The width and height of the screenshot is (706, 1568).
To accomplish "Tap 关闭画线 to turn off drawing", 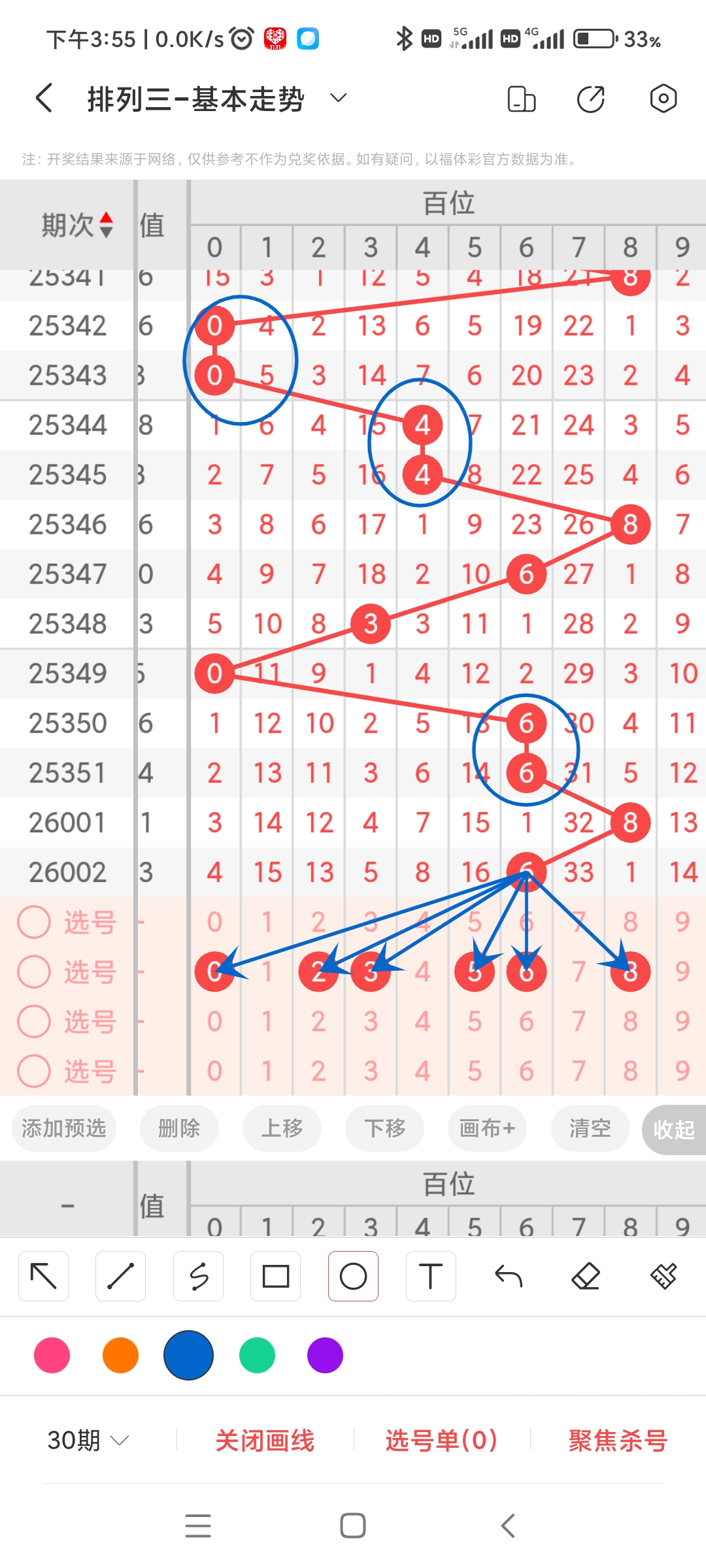I will (265, 1440).
